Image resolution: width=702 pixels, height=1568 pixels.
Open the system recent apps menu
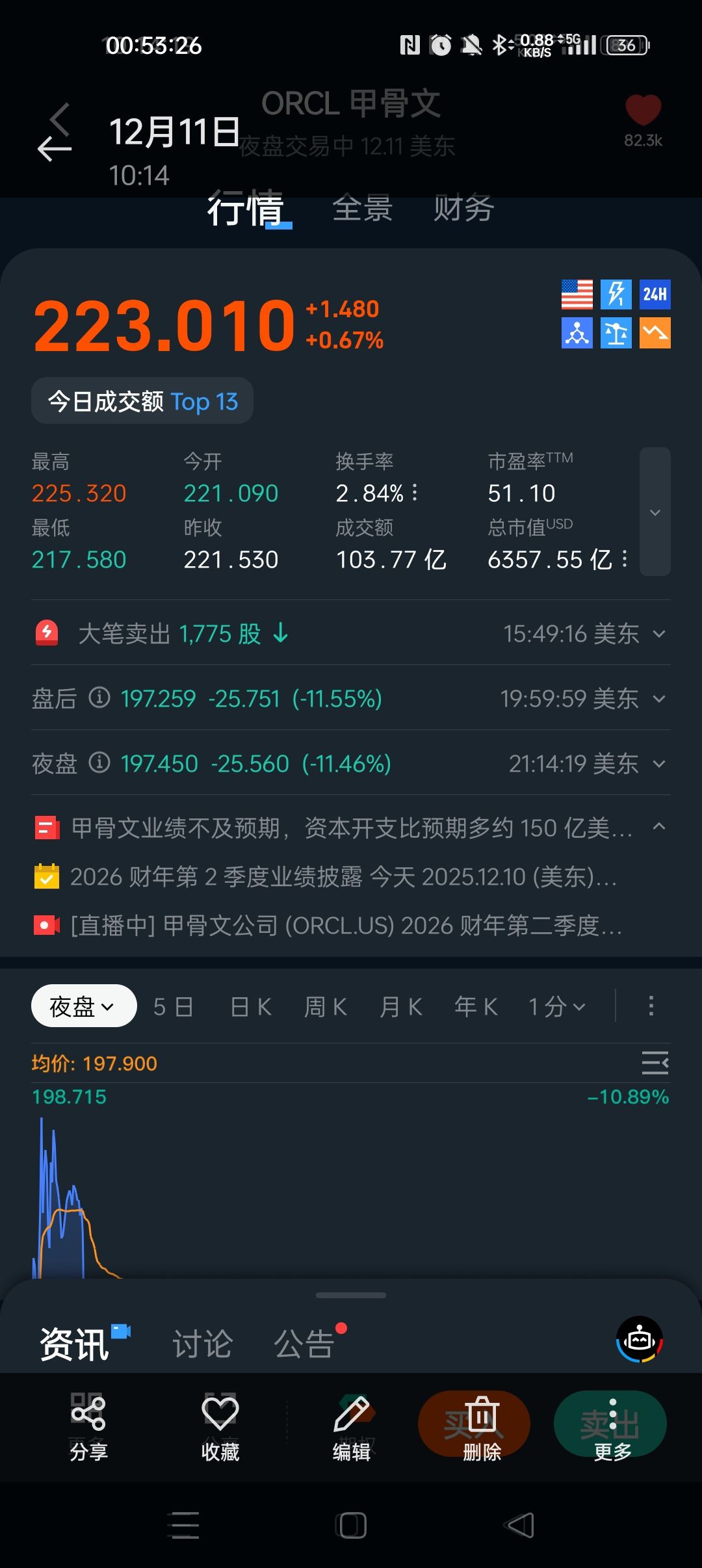point(183,1525)
